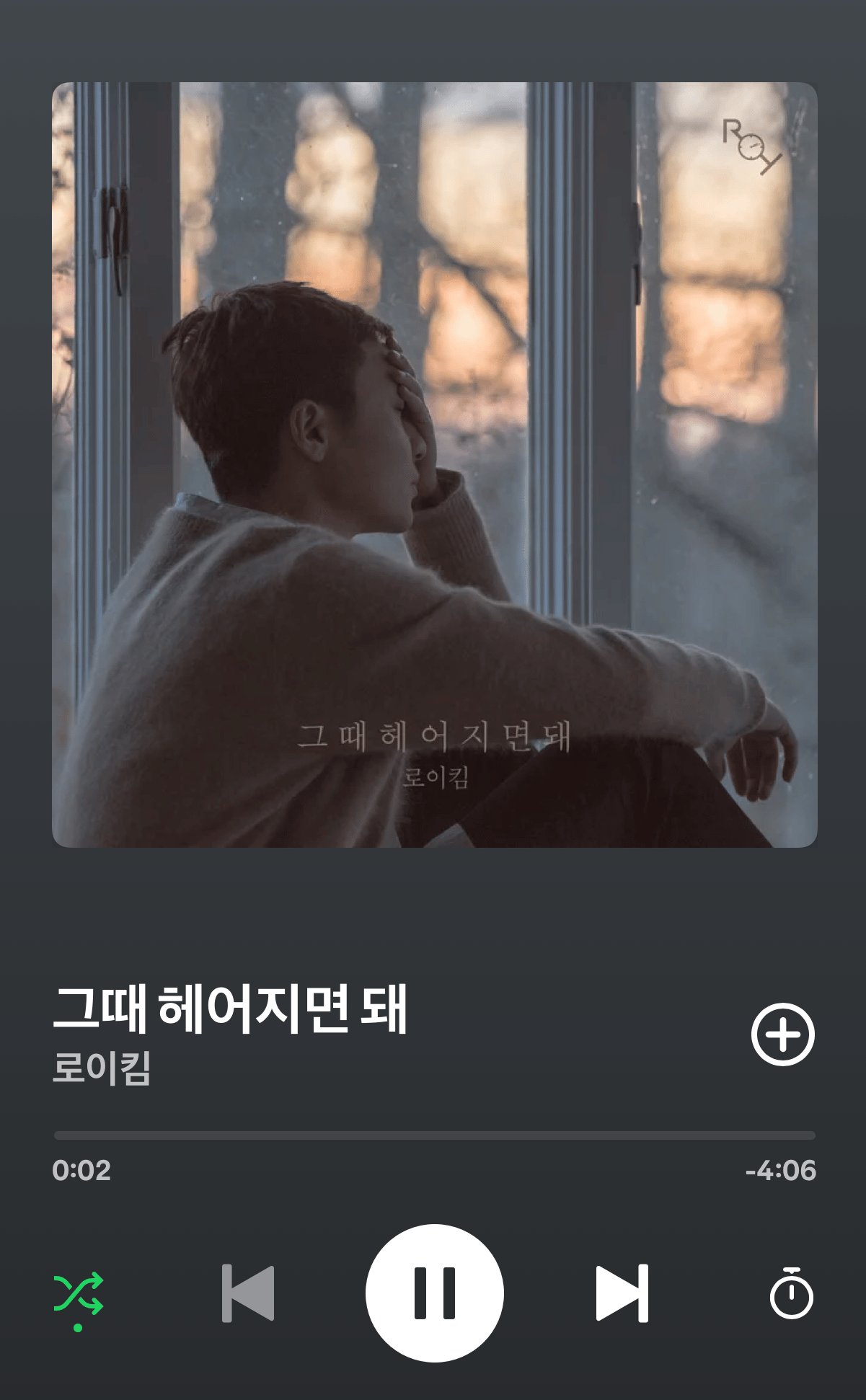Pause the current song

click(434, 1293)
